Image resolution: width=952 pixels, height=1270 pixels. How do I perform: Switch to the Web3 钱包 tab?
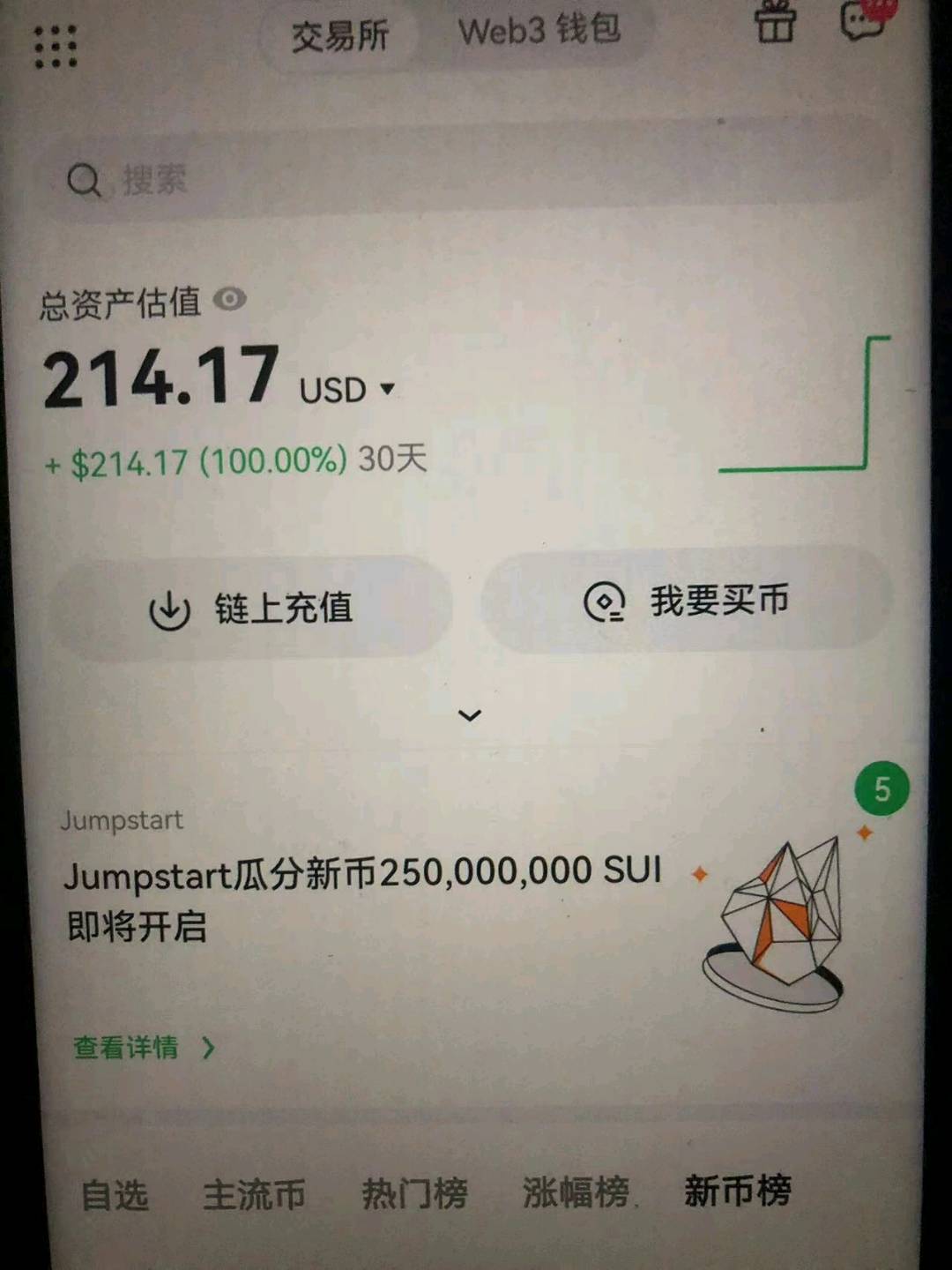pyautogui.click(x=539, y=31)
